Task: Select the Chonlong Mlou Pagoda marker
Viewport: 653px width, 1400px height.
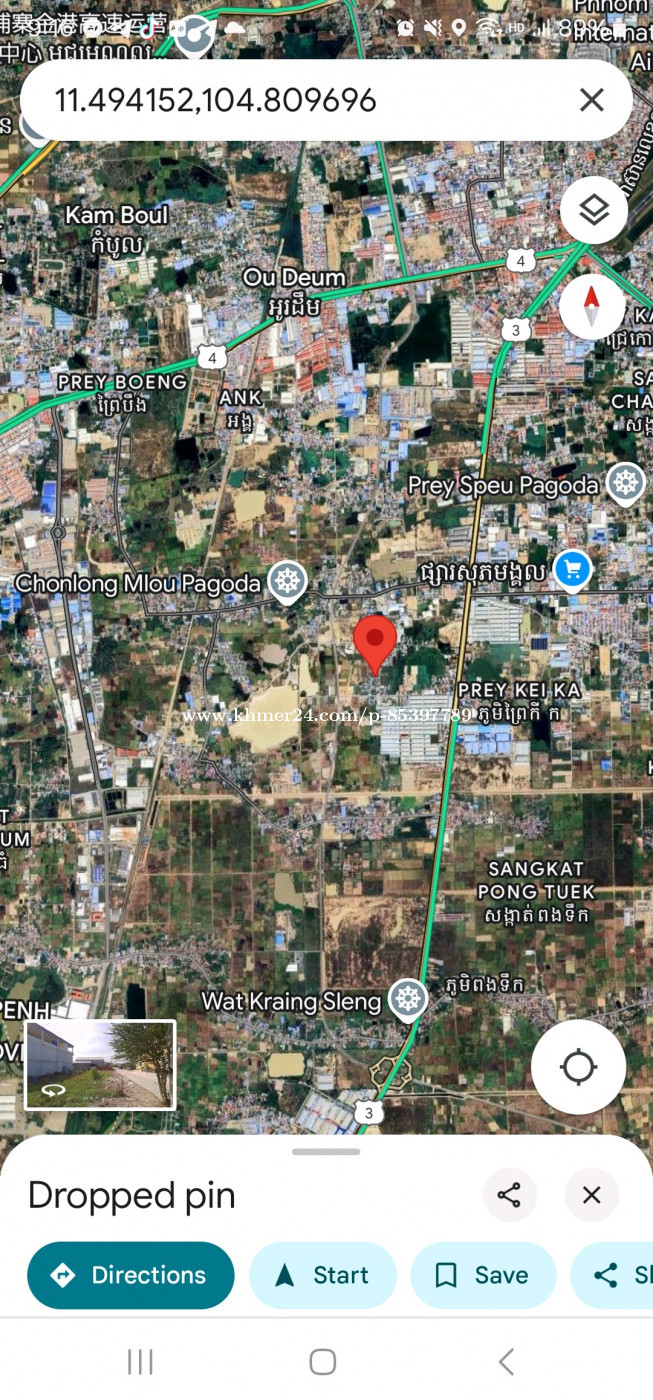Action: 287,583
